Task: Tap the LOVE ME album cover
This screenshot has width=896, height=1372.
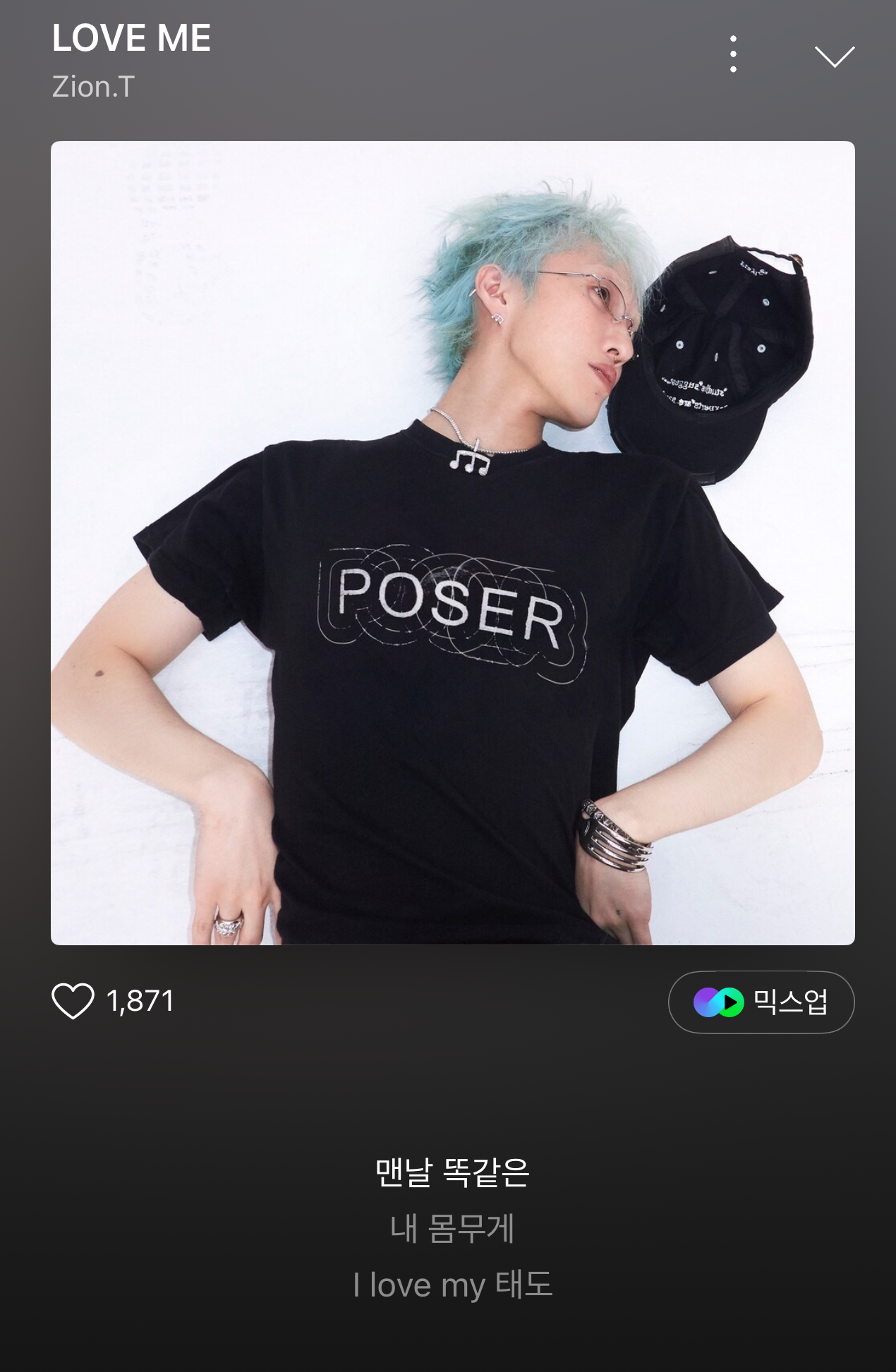Action: (x=452, y=542)
